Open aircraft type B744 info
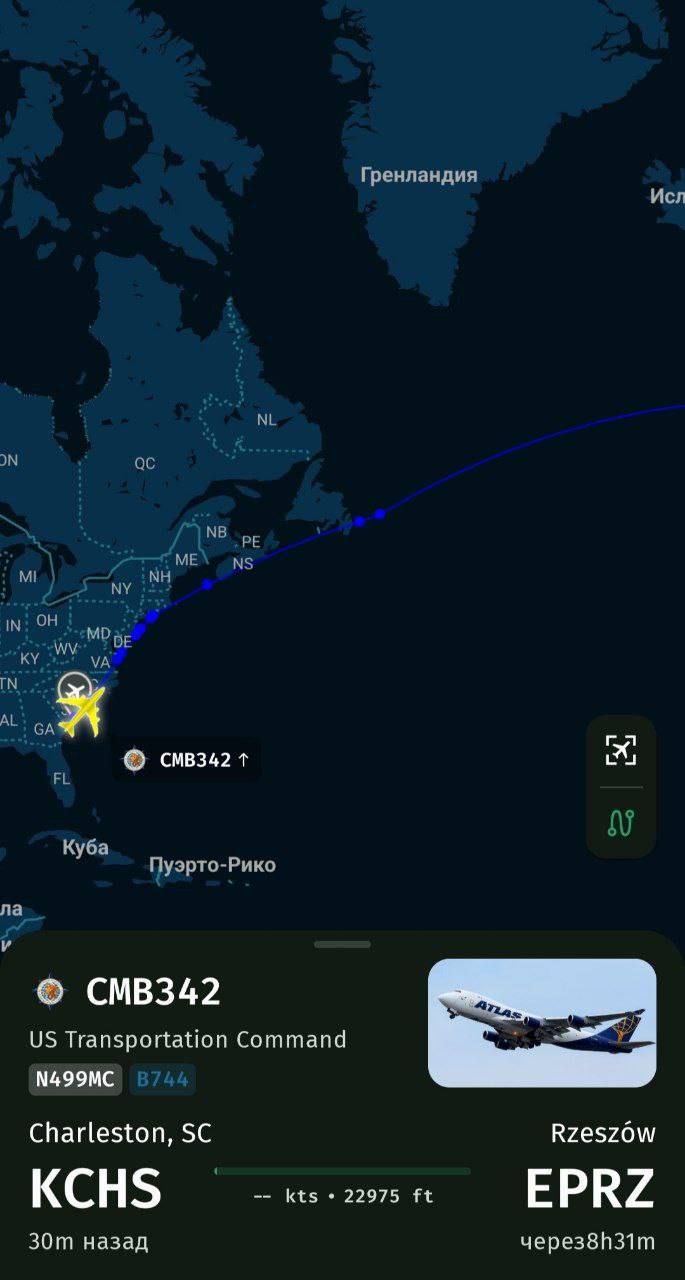The height and width of the screenshot is (1280, 685). coord(162,1079)
